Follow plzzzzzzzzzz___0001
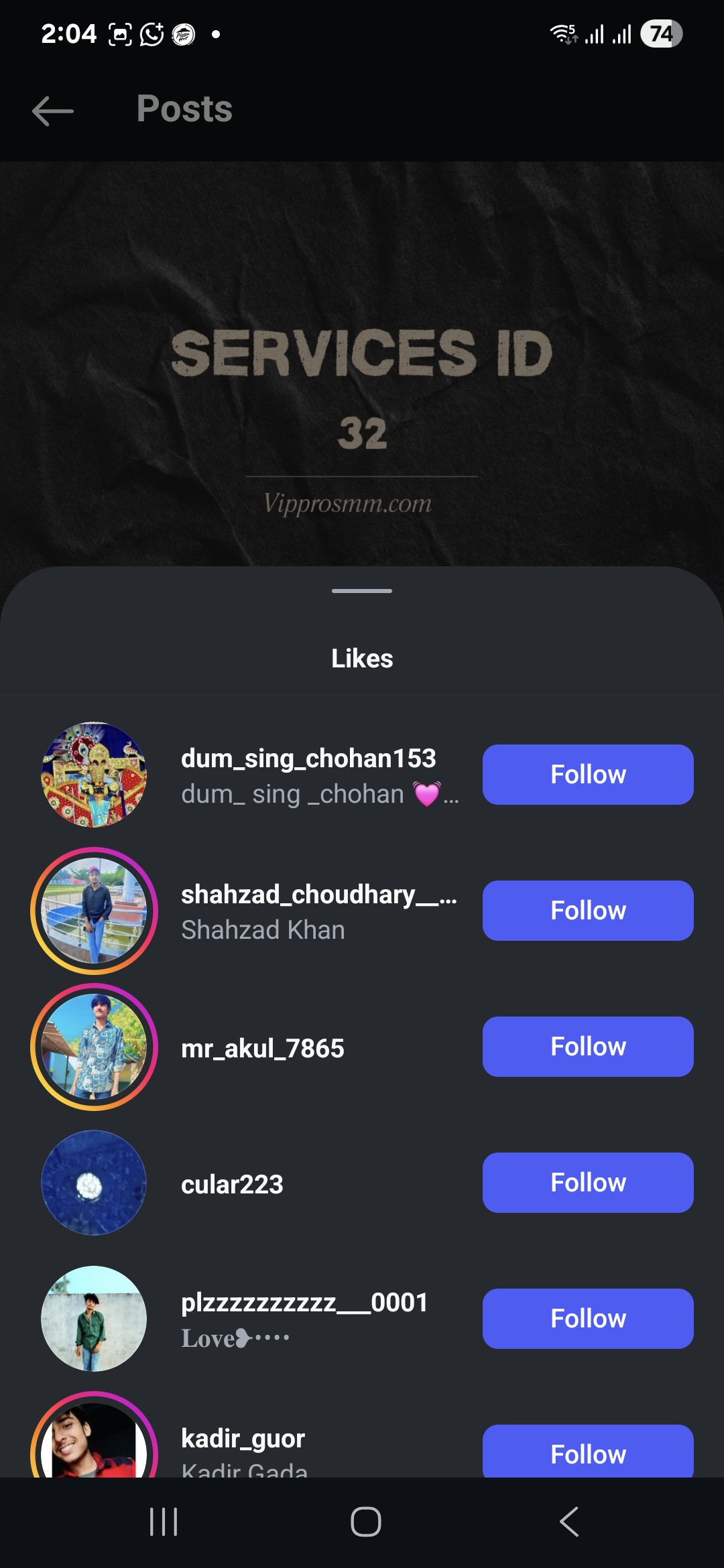 pos(588,1319)
